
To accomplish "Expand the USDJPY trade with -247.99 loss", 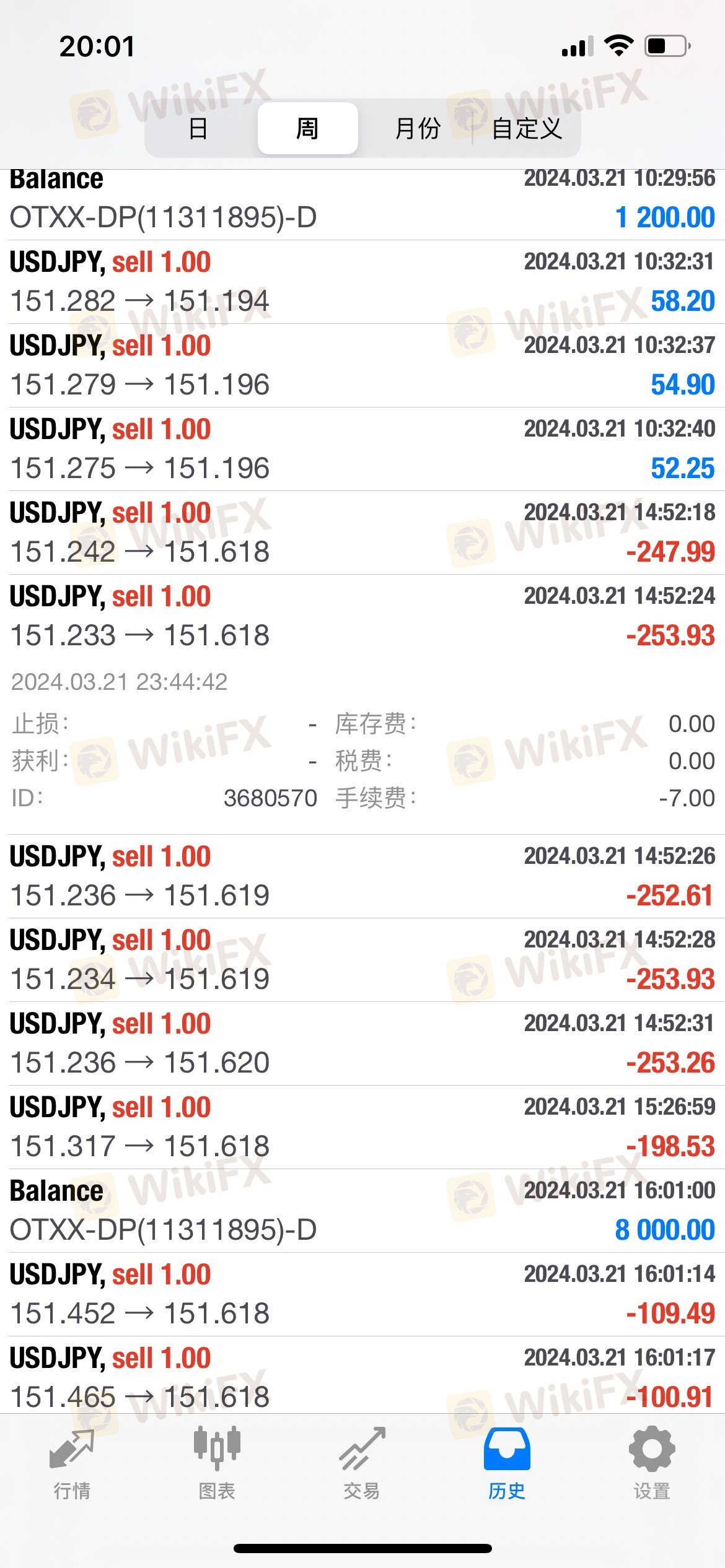I will [362, 533].
